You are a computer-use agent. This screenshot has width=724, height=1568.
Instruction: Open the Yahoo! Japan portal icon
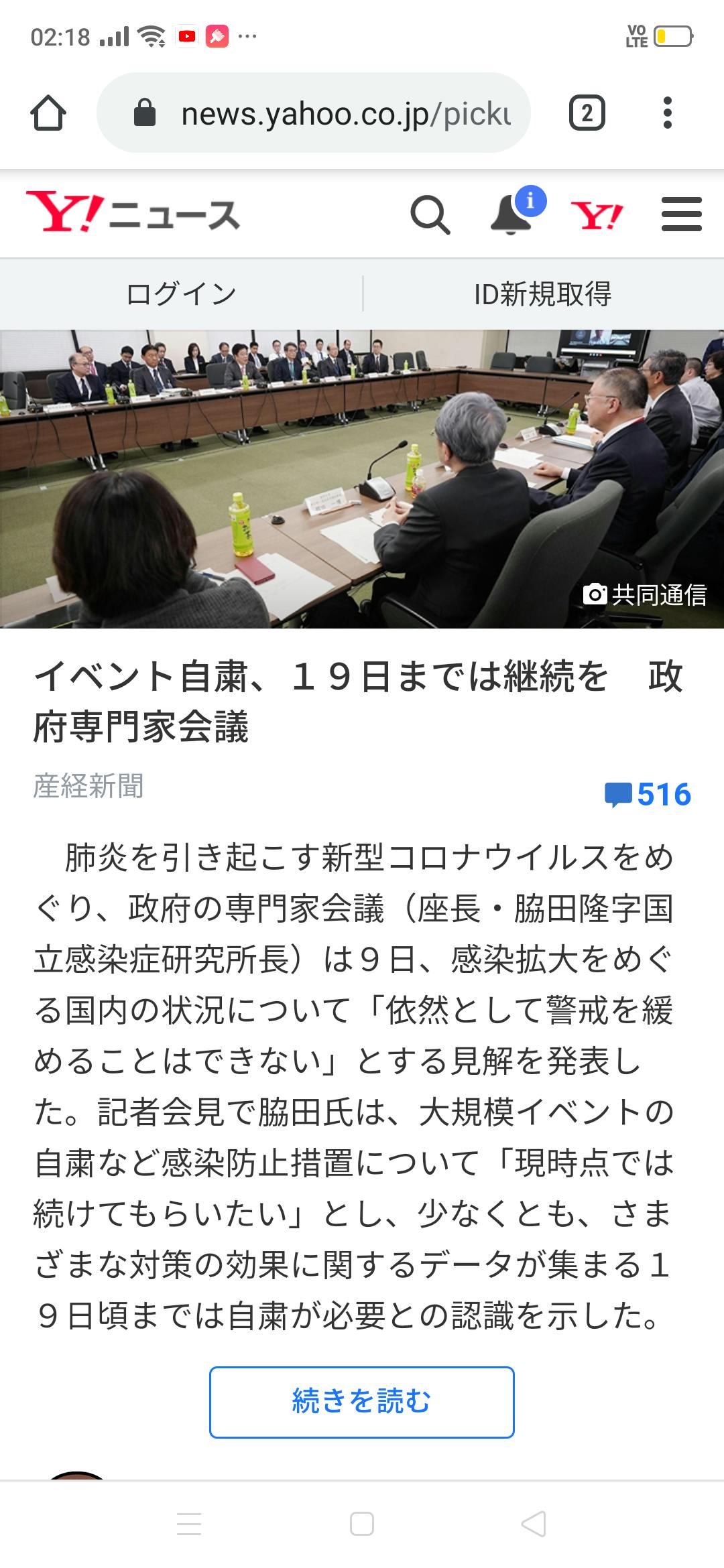[597, 214]
